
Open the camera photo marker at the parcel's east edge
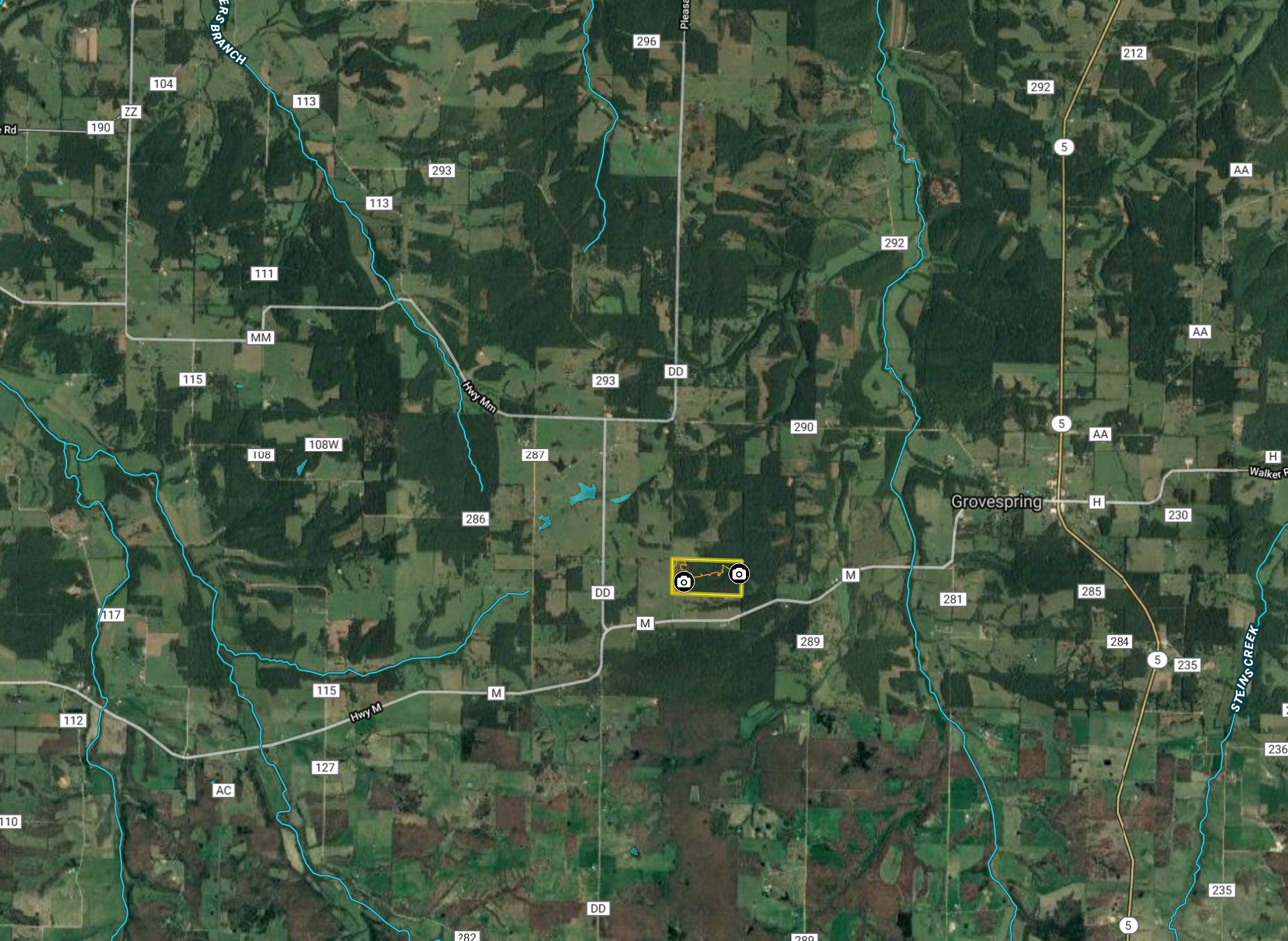coord(739,574)
